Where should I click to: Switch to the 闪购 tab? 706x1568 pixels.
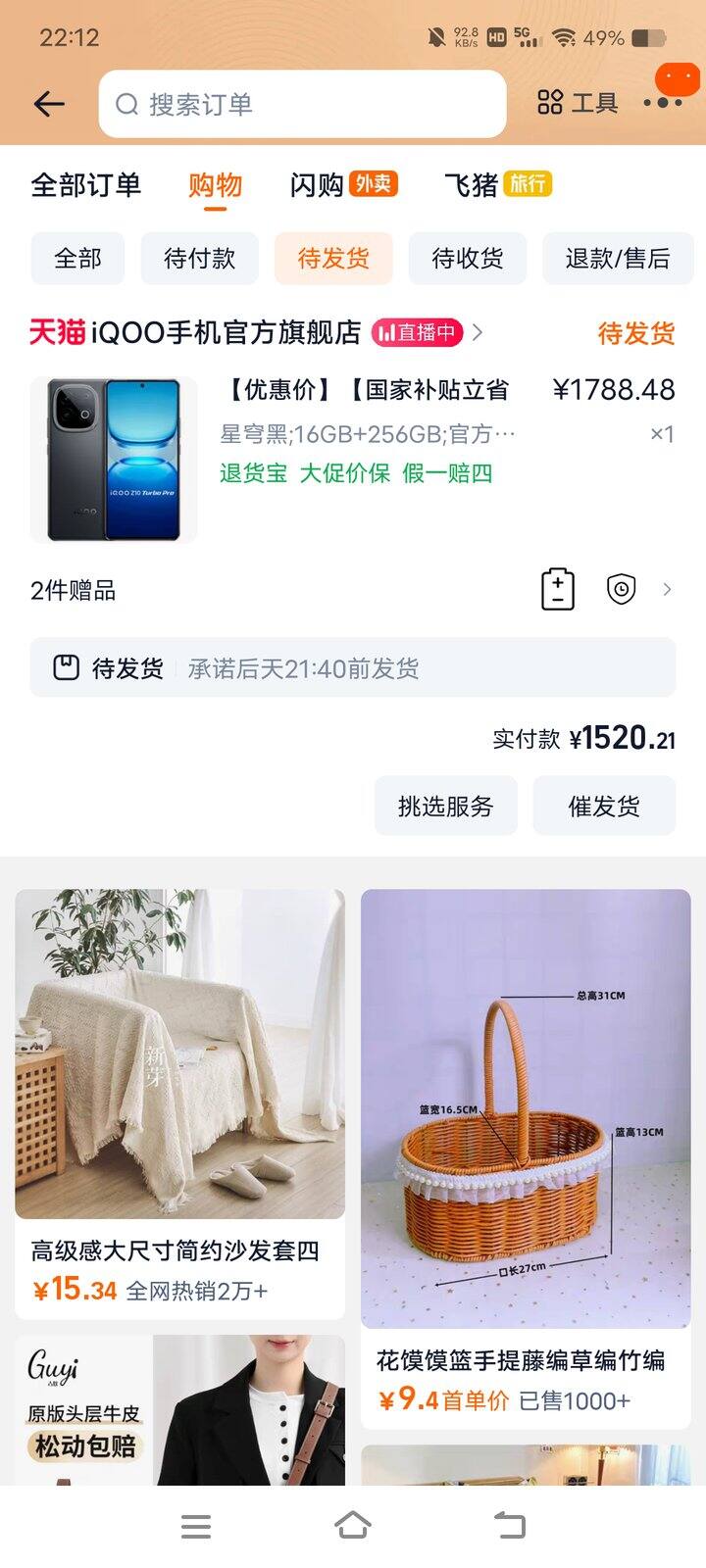(x=342, y=185)
